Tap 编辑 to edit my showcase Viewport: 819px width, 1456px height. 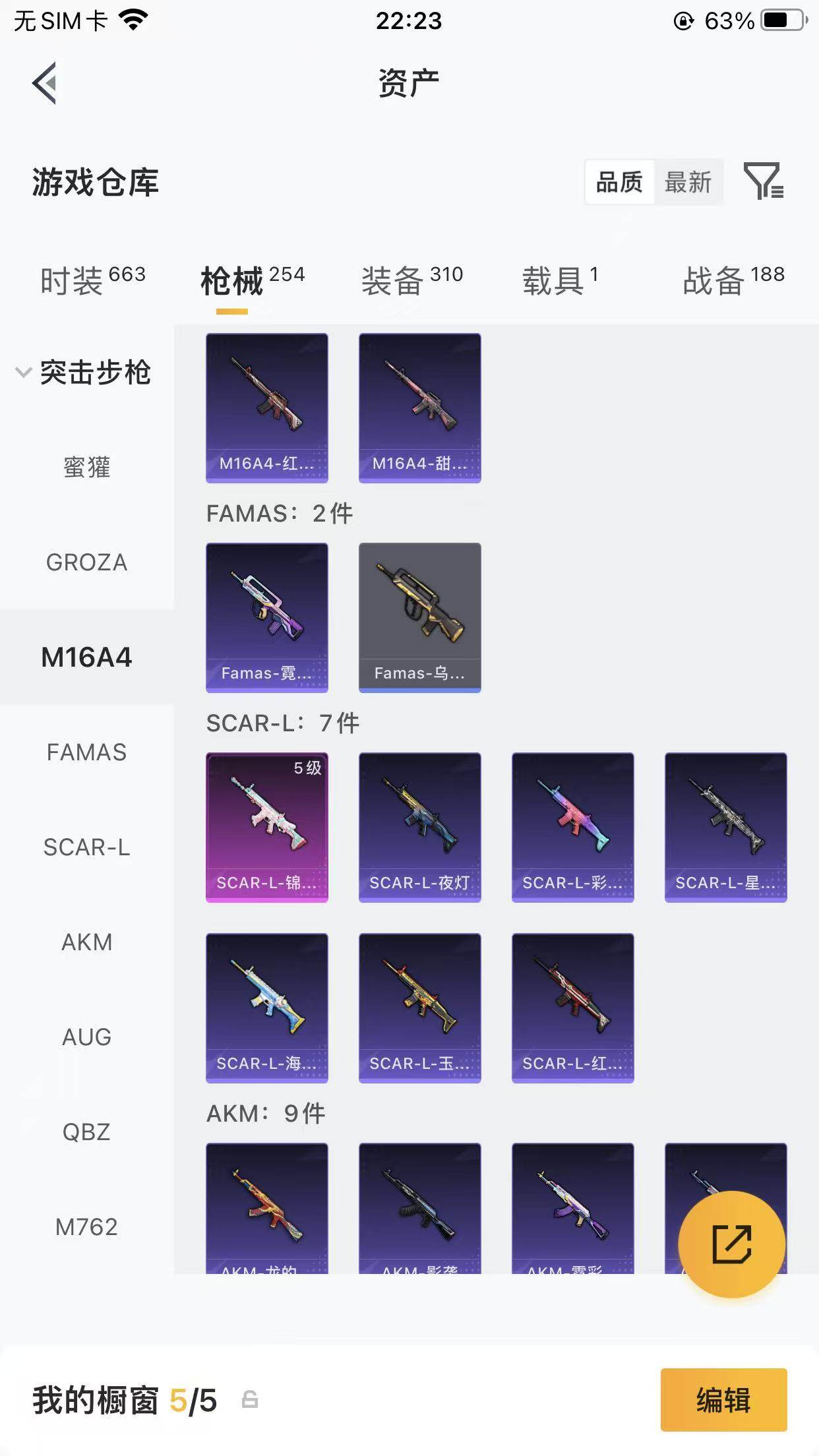point(723,1399)
